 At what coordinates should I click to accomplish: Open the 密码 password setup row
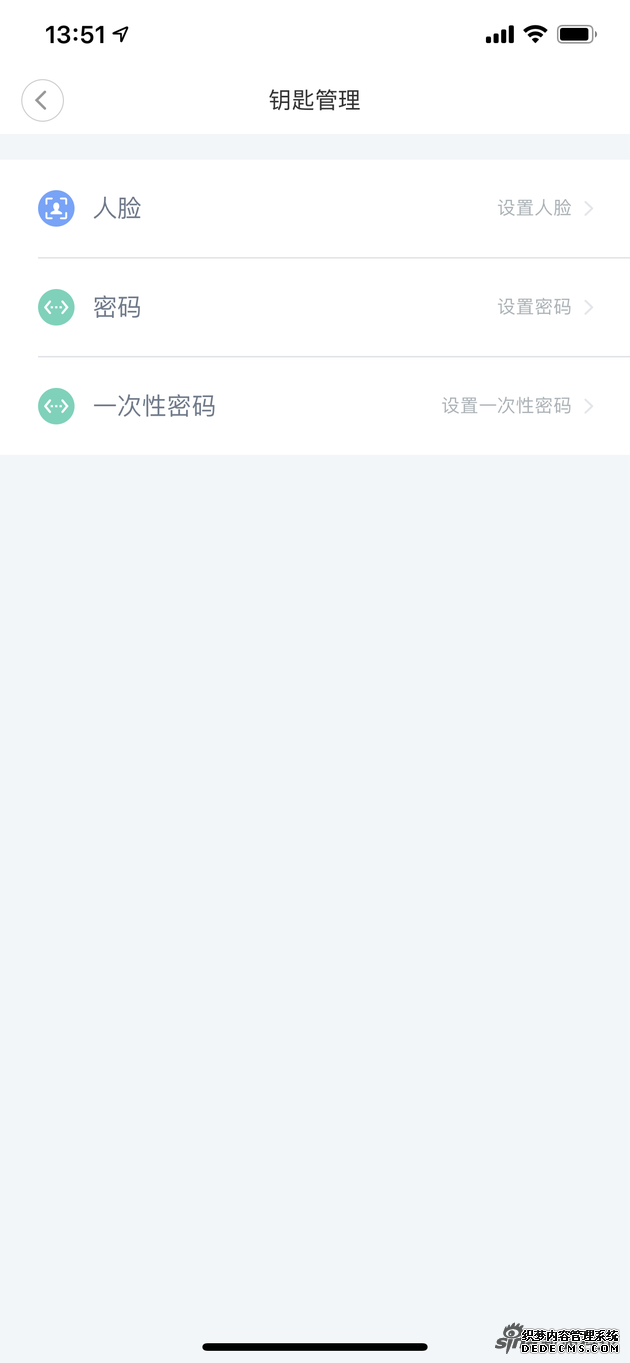pos(315,307)
